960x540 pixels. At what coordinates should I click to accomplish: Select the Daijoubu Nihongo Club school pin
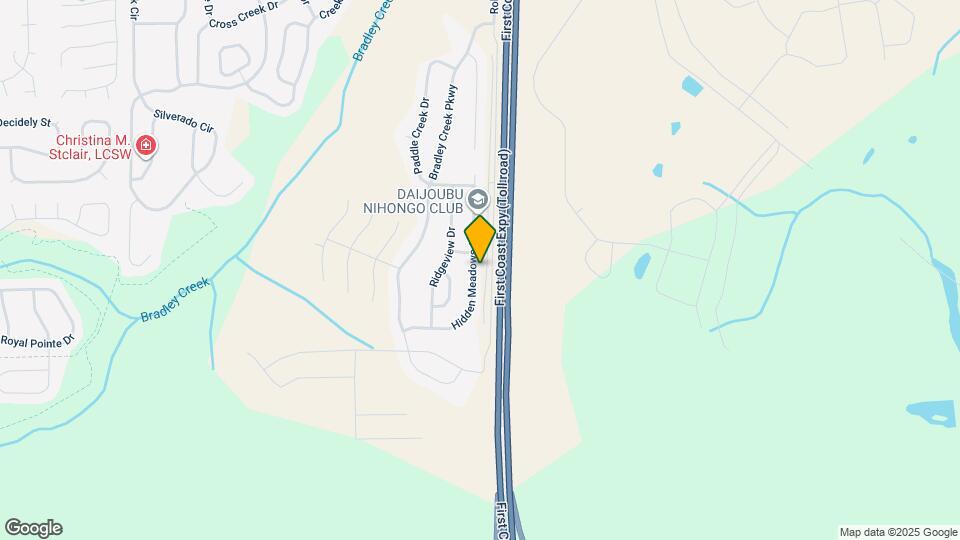point(477,199)
